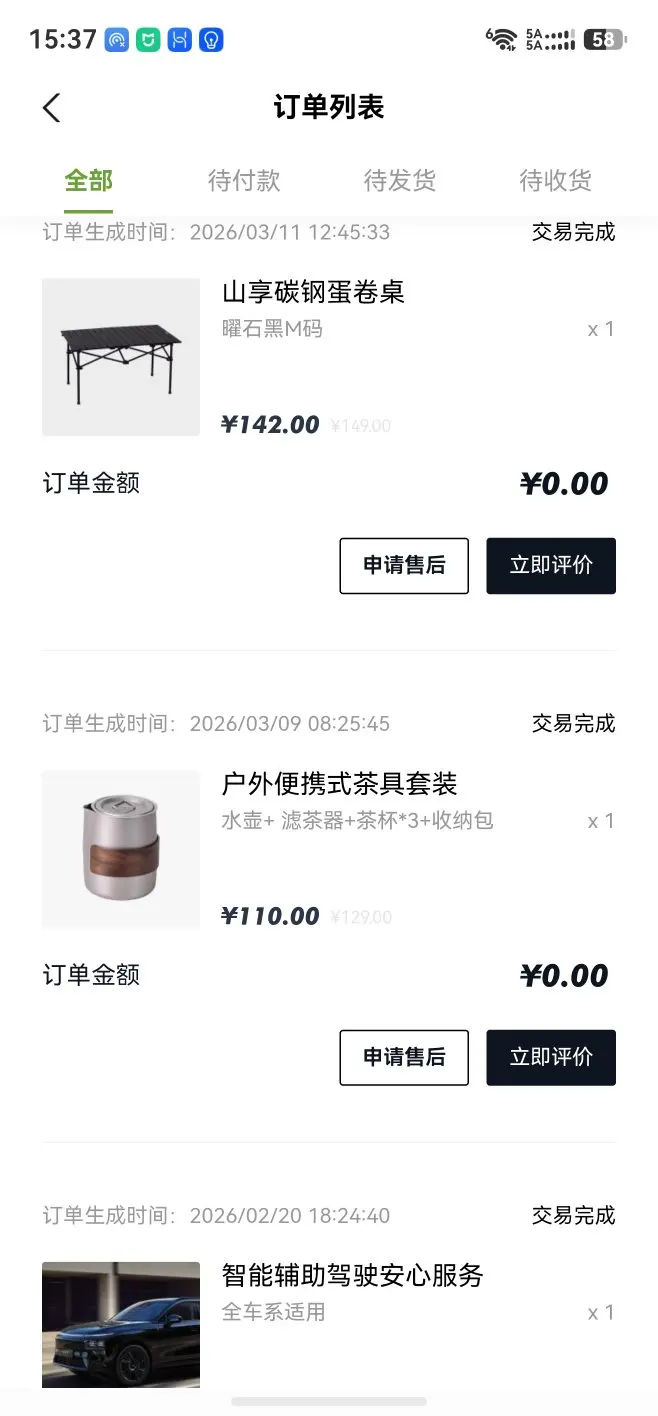Select the 全部 tab
This screenshot has height=1416, width=658.
tap(88, 181)
